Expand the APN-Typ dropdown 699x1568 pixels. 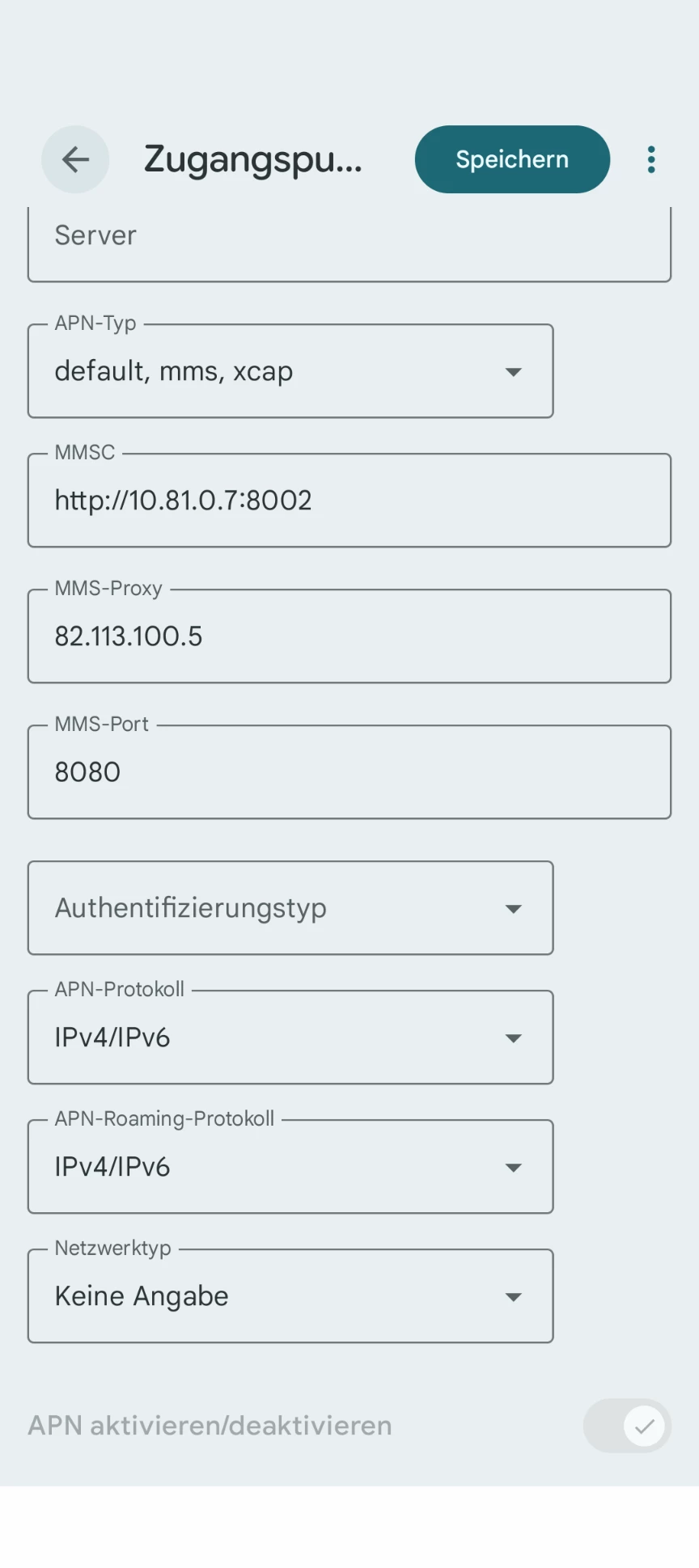click(290, 371)
